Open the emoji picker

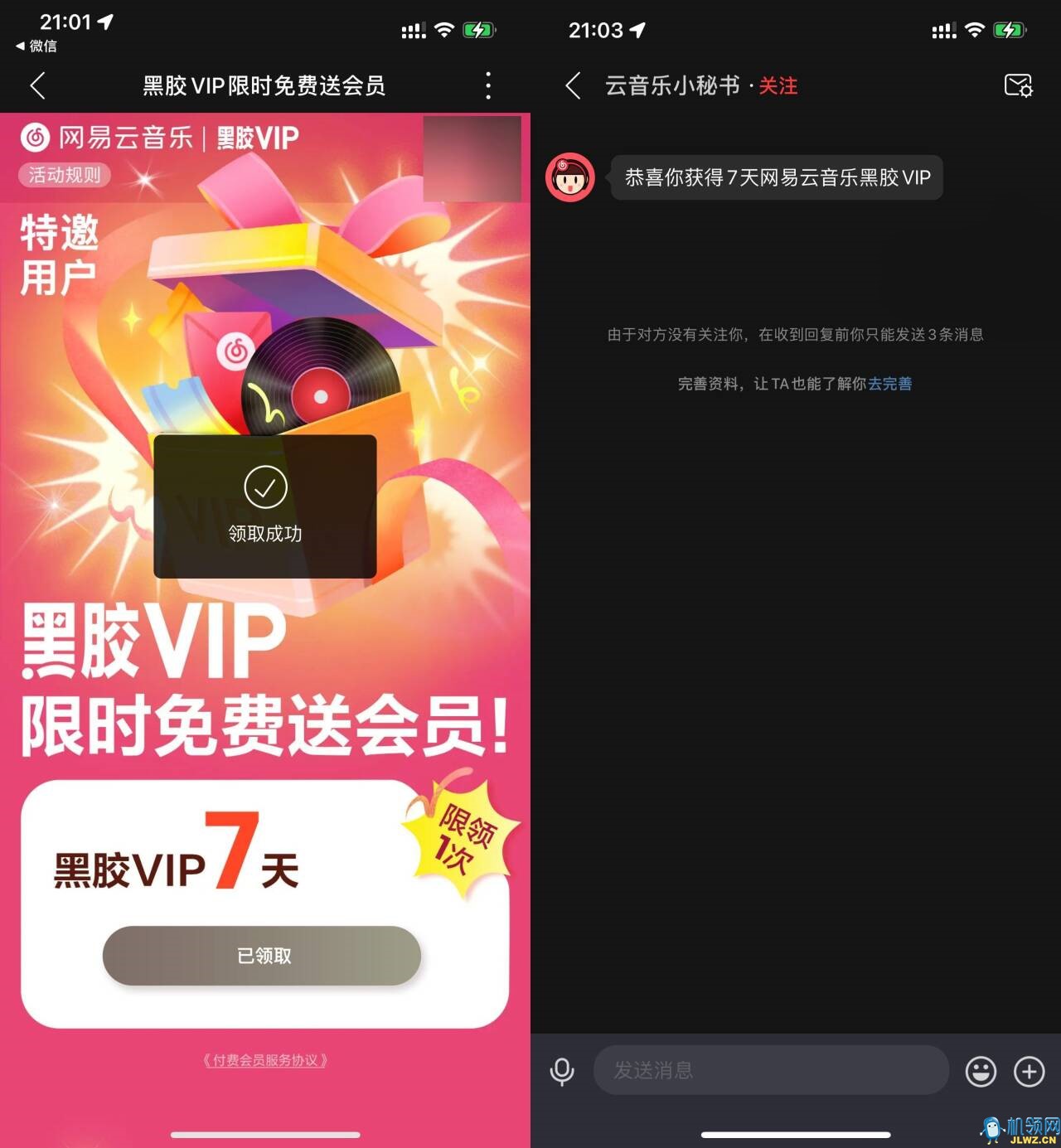(981, 1071)
